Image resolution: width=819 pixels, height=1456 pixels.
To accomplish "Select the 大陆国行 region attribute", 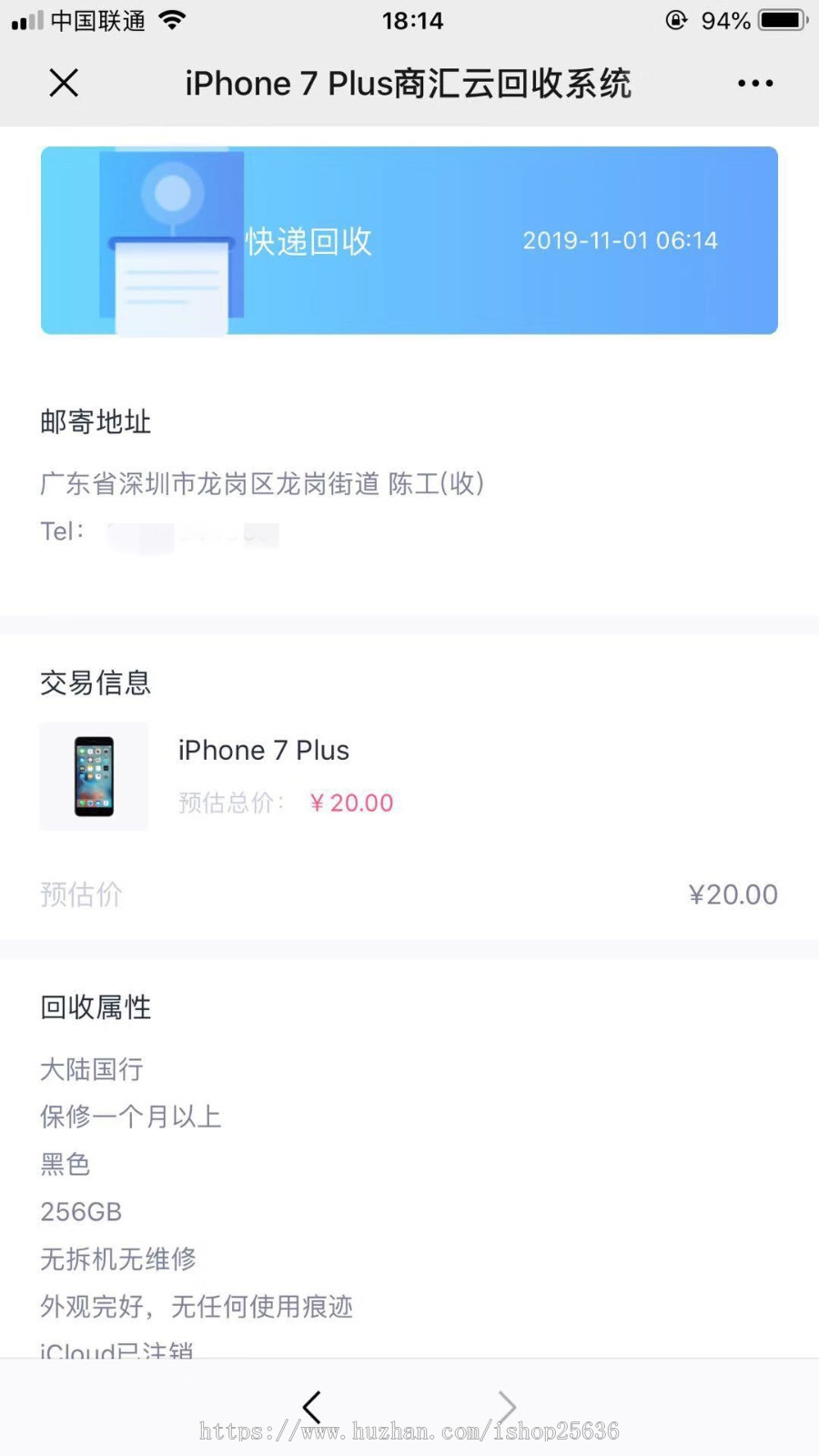I will tap(90, 1069).
